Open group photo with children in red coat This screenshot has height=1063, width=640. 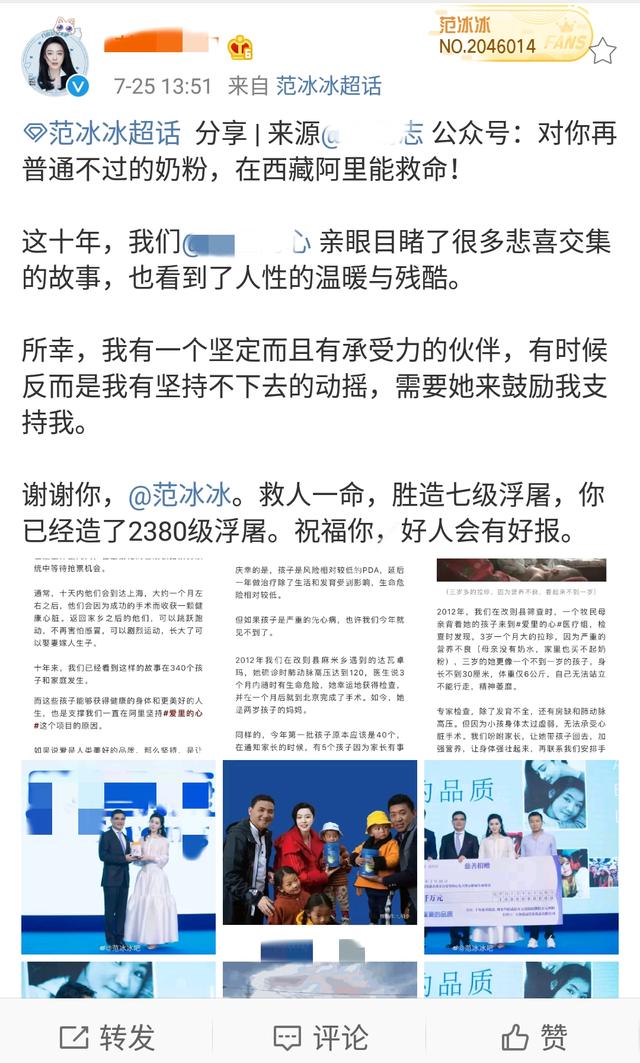tap(320, 857)
